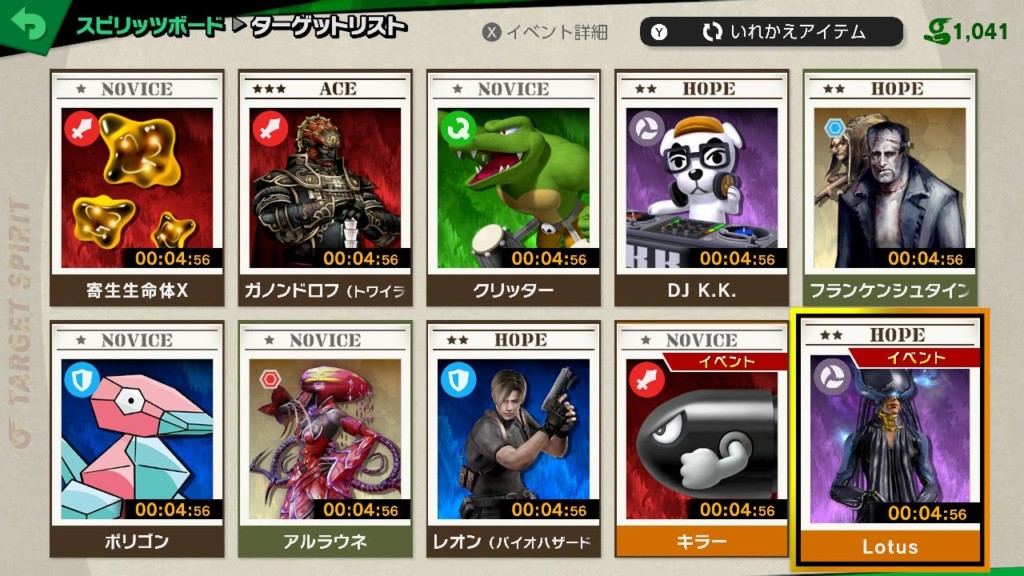Open いれかえアイテム shuffle items

pos(770,32)
